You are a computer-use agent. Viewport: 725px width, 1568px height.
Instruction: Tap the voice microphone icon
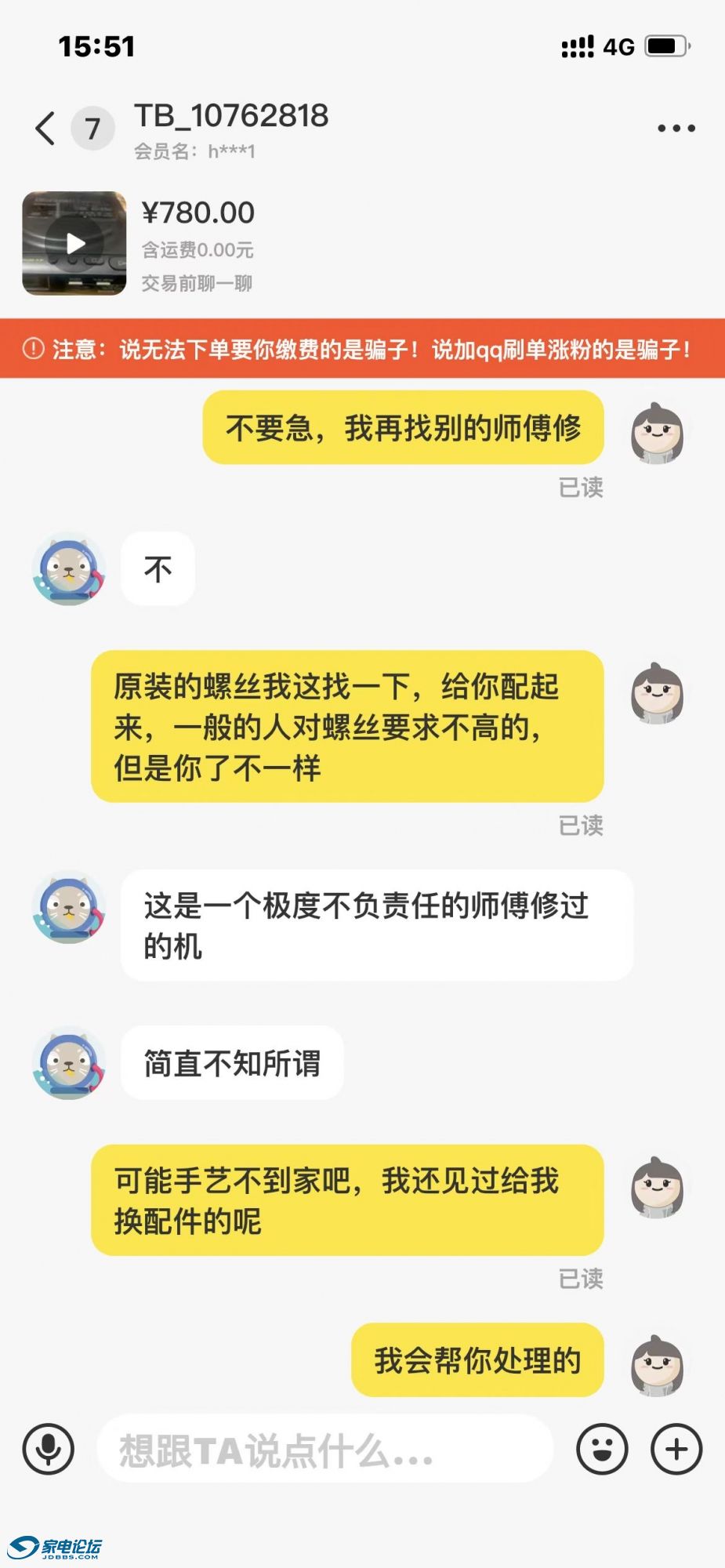(49, 1449)
